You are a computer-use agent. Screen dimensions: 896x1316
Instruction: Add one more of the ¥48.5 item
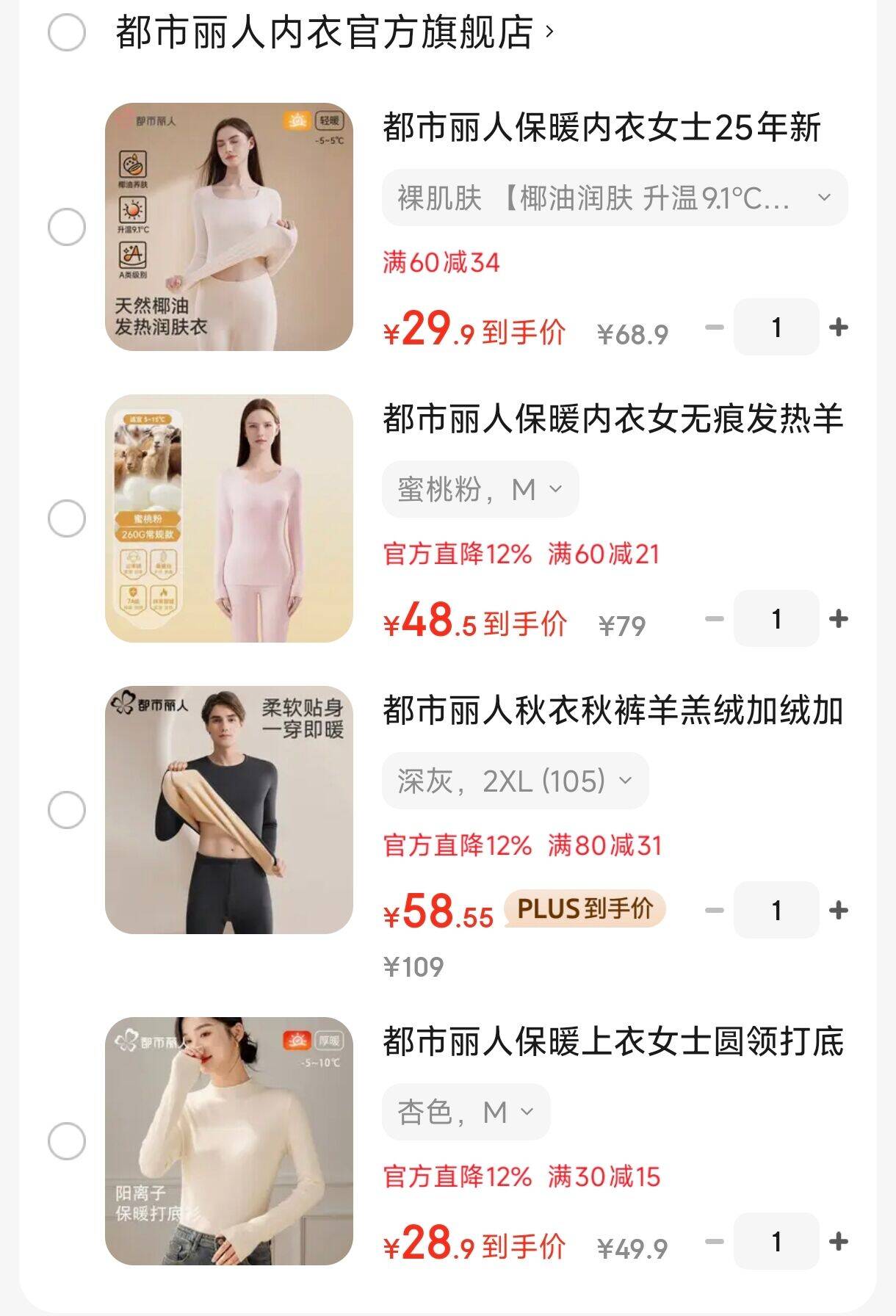tap(838, 619)
